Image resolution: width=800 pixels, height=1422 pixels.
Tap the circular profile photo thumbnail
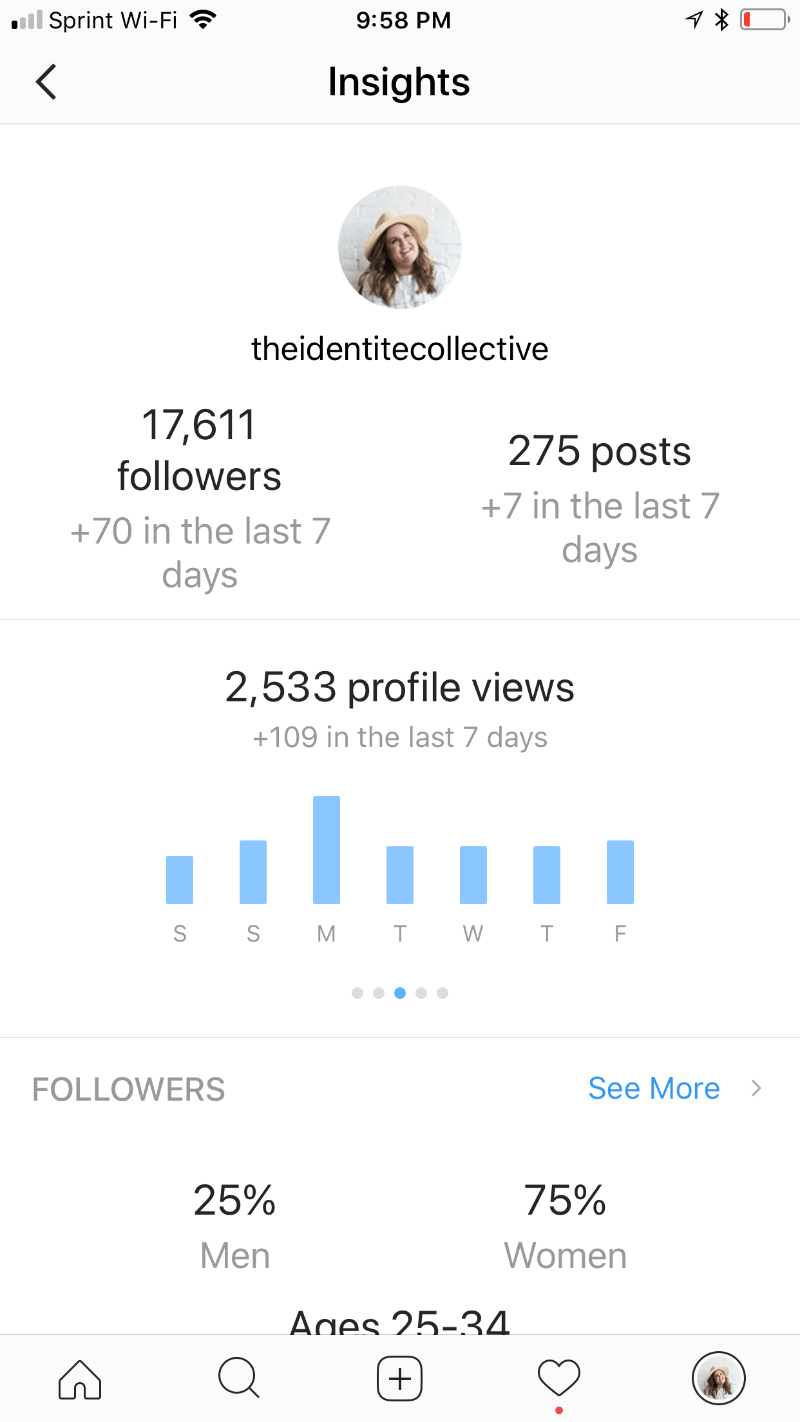[399, 247]
